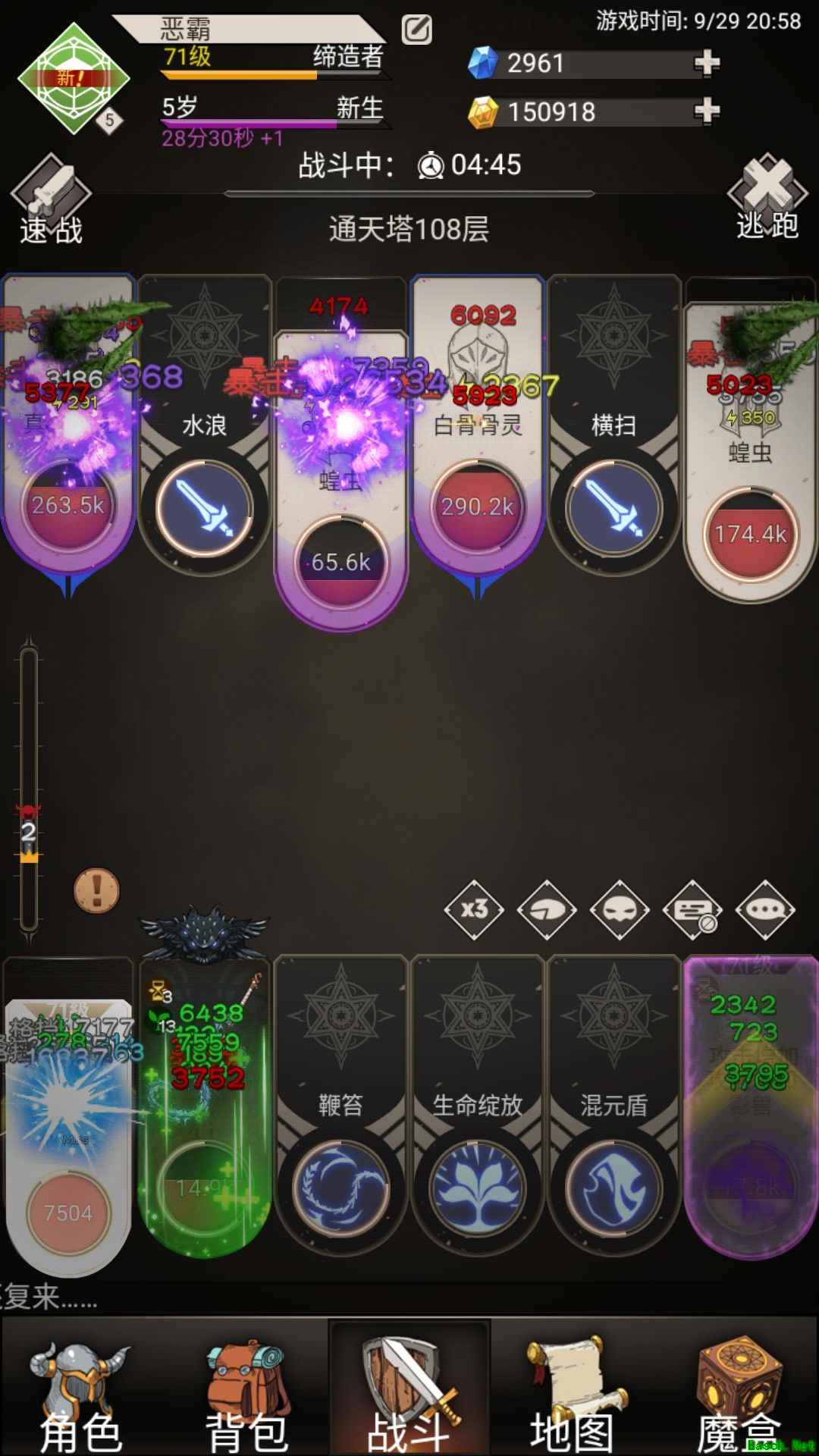Toggle the x3 battle speed button

point(474,909)
